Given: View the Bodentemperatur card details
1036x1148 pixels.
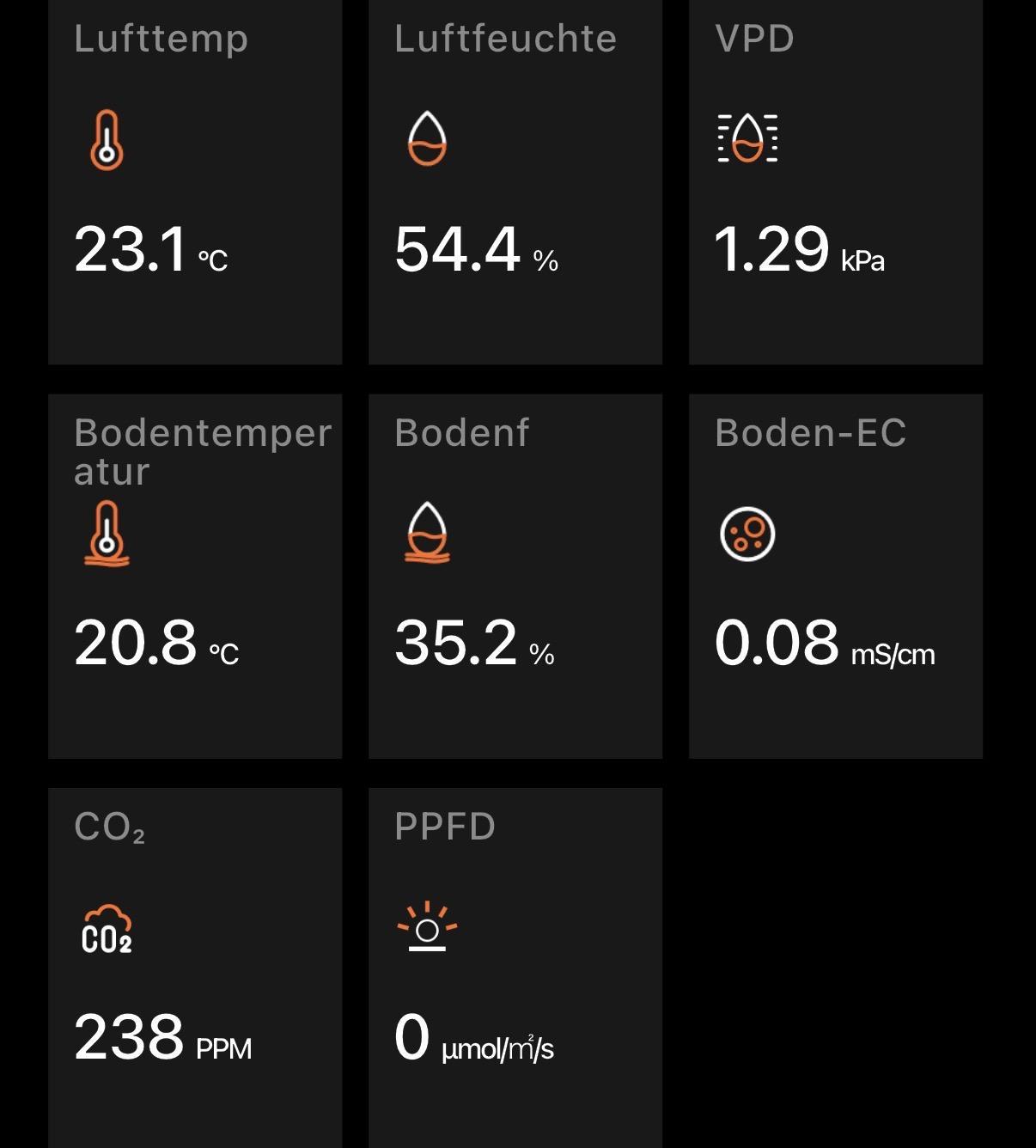Looking at the screenshot, I should (x=195, y=577).
